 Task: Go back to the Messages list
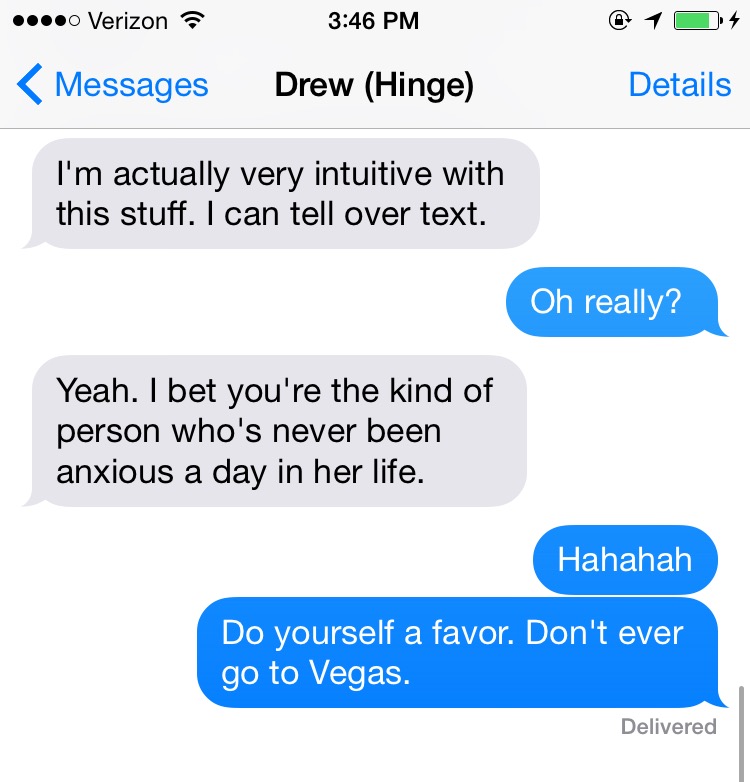point(112,85)
